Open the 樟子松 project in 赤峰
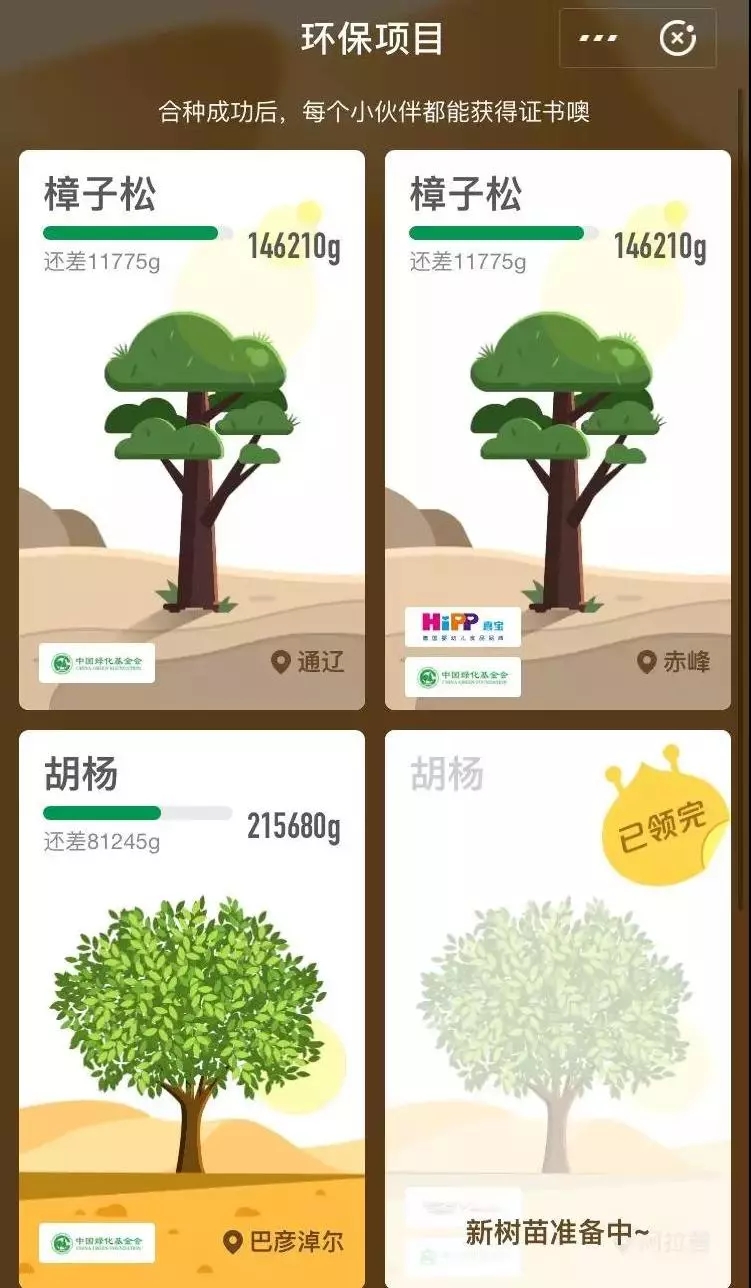Image resolution: width=751 pixels, height=1288 pixels. coord(558,430)
